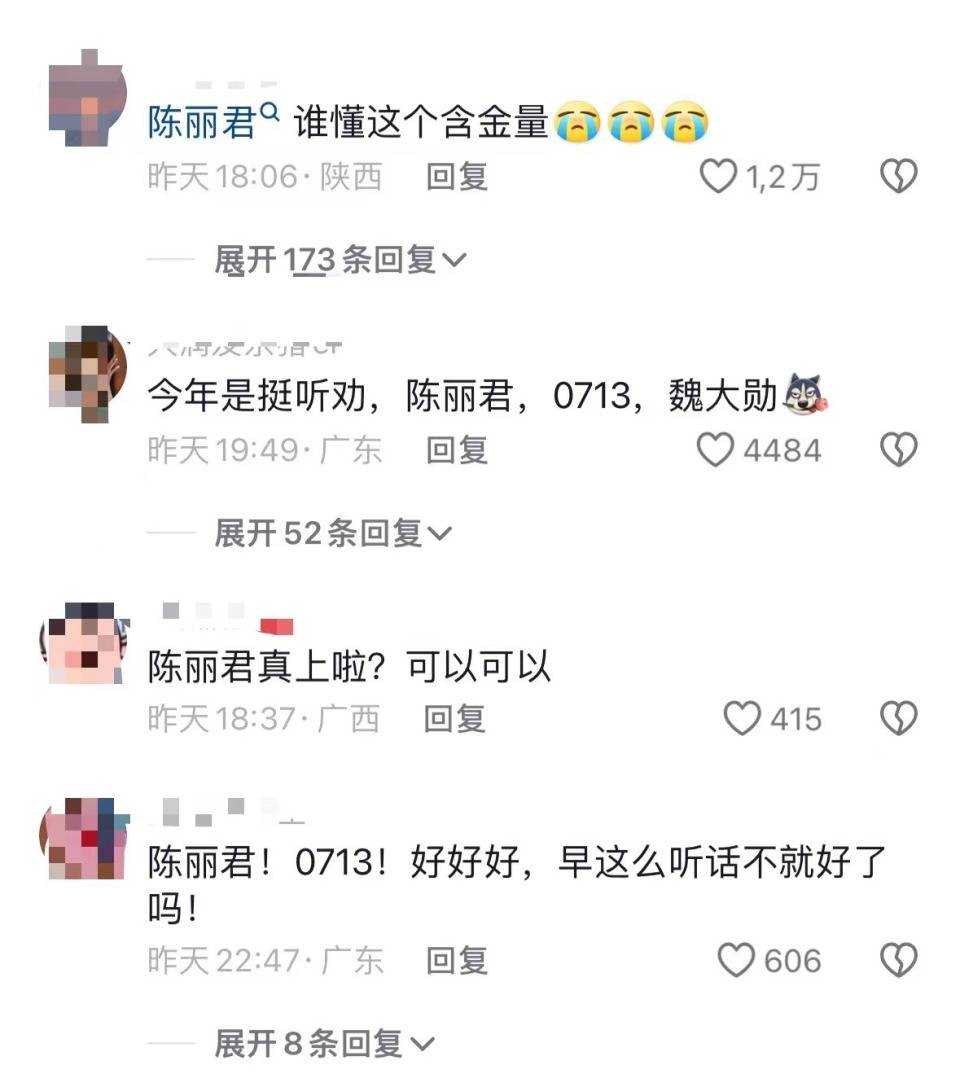Reply to the comment posted 昨天22:47 from 广东
Screen dimensions: 960x1087
pos(457,961)
